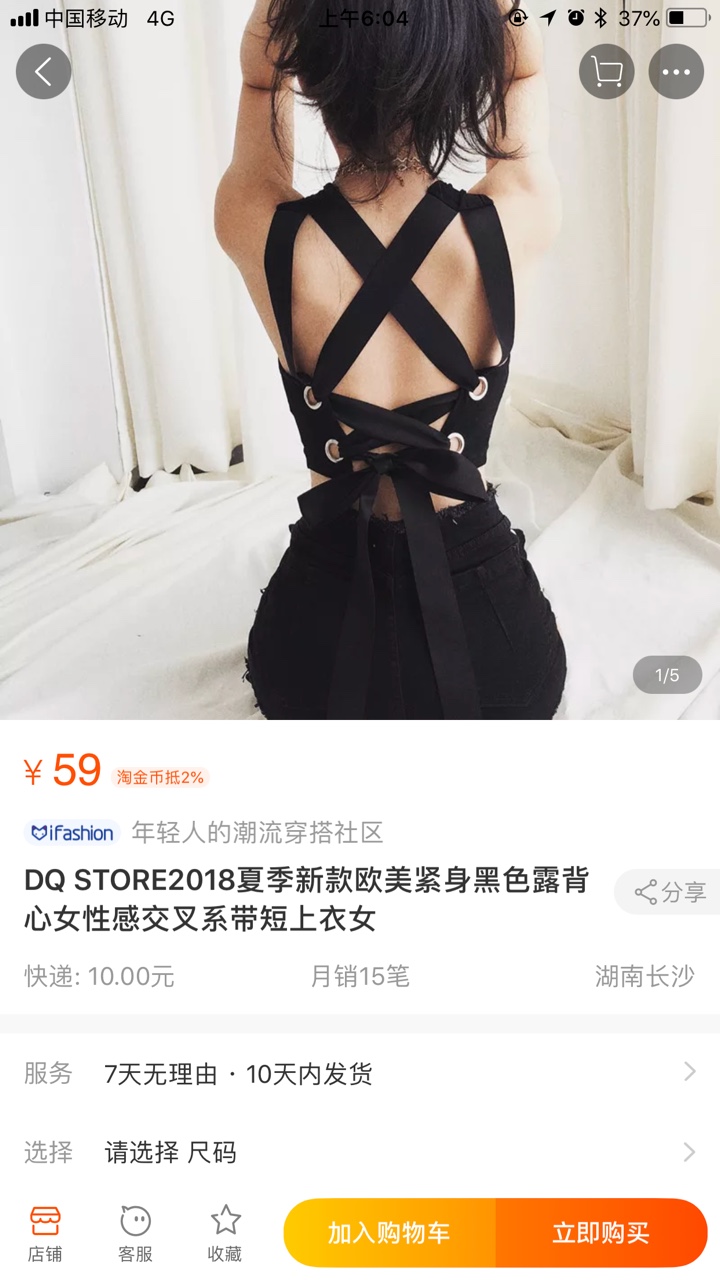
Task: Share this product via 分享
Action: point(668,892)
